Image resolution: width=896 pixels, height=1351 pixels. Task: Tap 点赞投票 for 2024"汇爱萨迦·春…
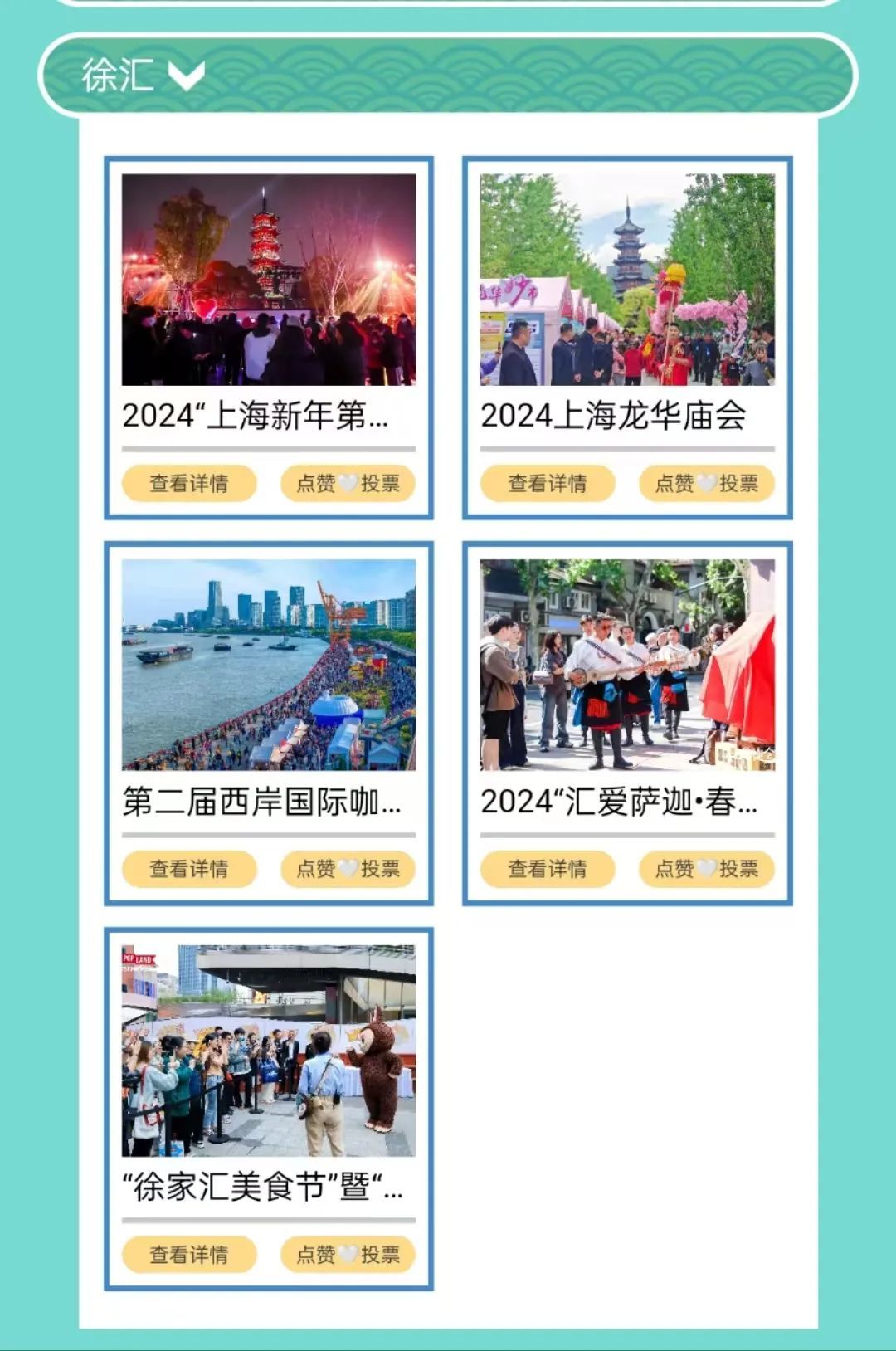point(707,869)
